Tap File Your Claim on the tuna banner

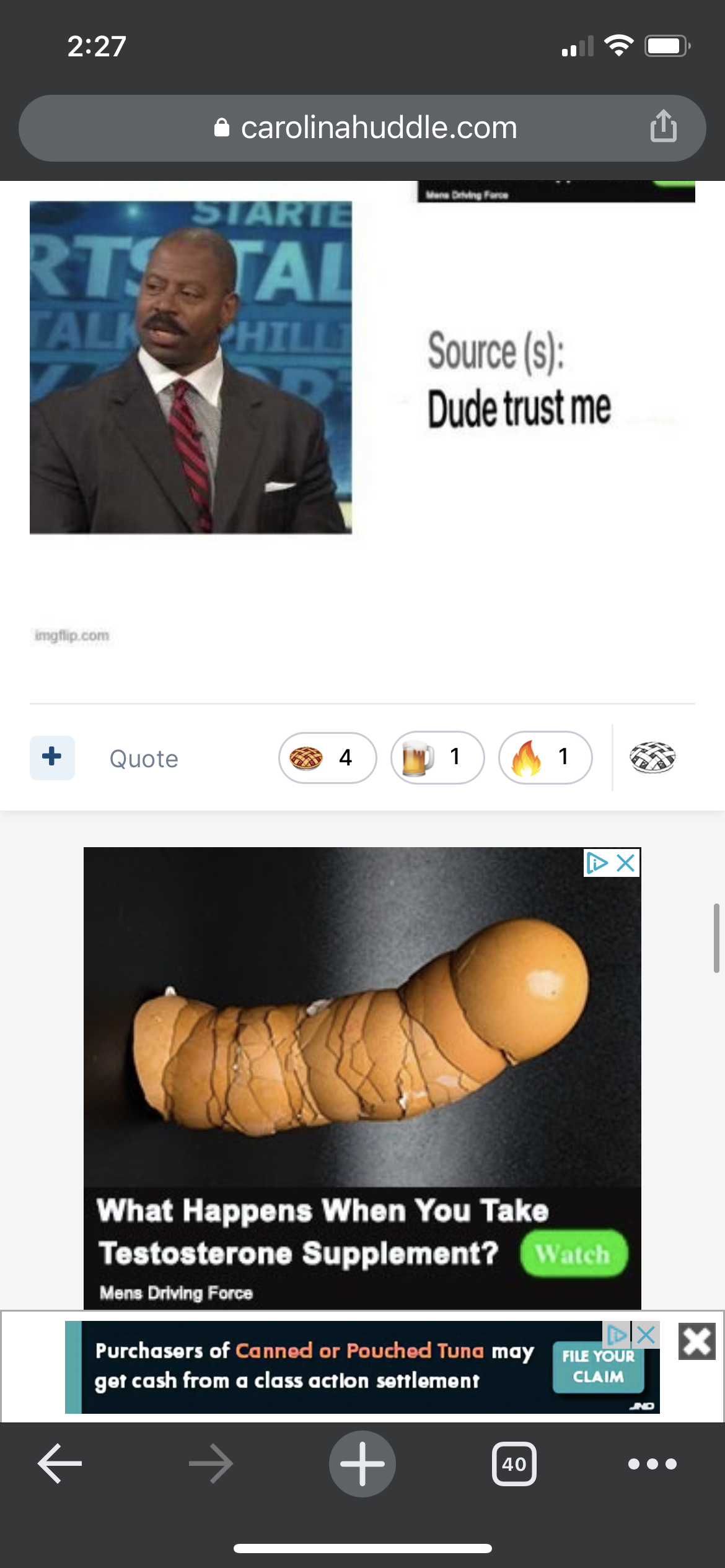[x=598, y=1367]
